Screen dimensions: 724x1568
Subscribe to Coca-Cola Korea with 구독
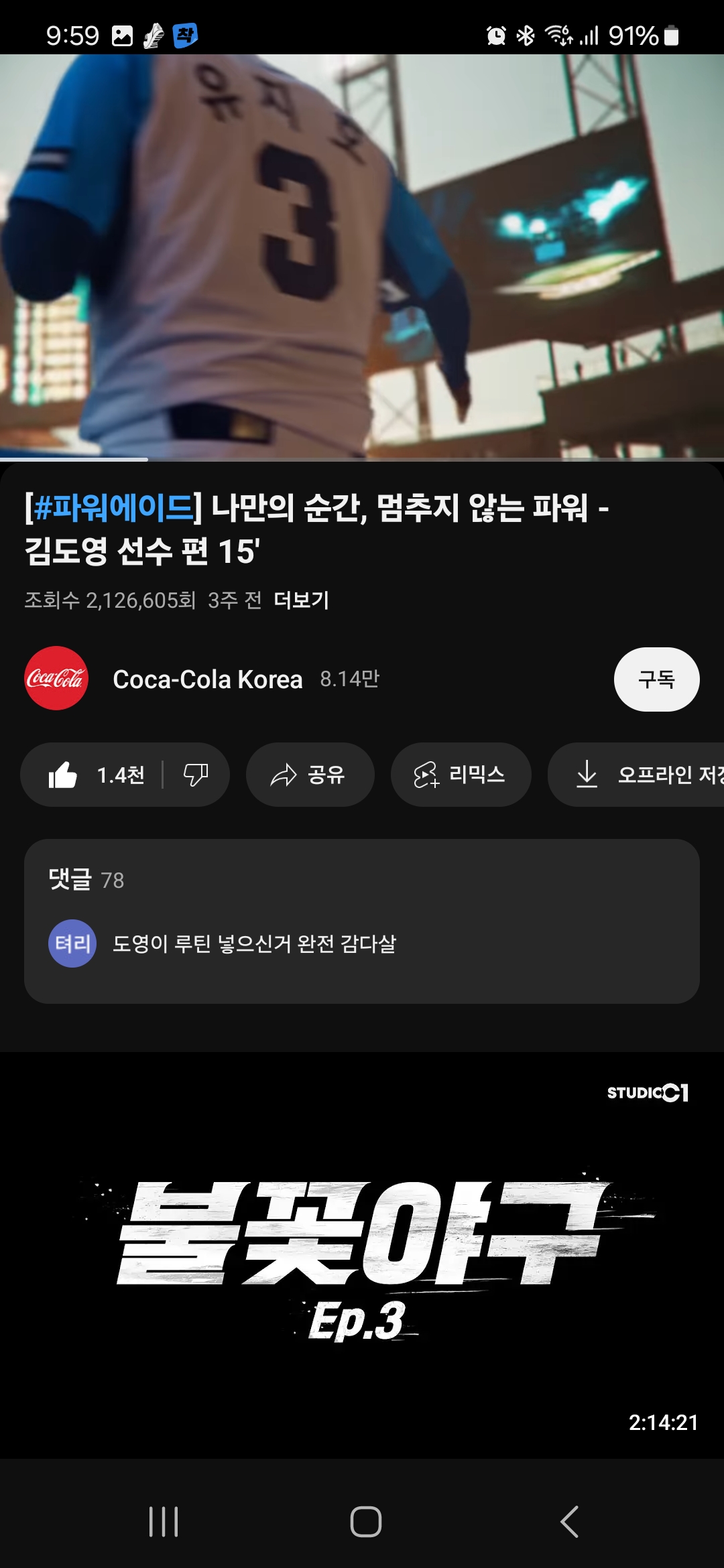[656, 679]
